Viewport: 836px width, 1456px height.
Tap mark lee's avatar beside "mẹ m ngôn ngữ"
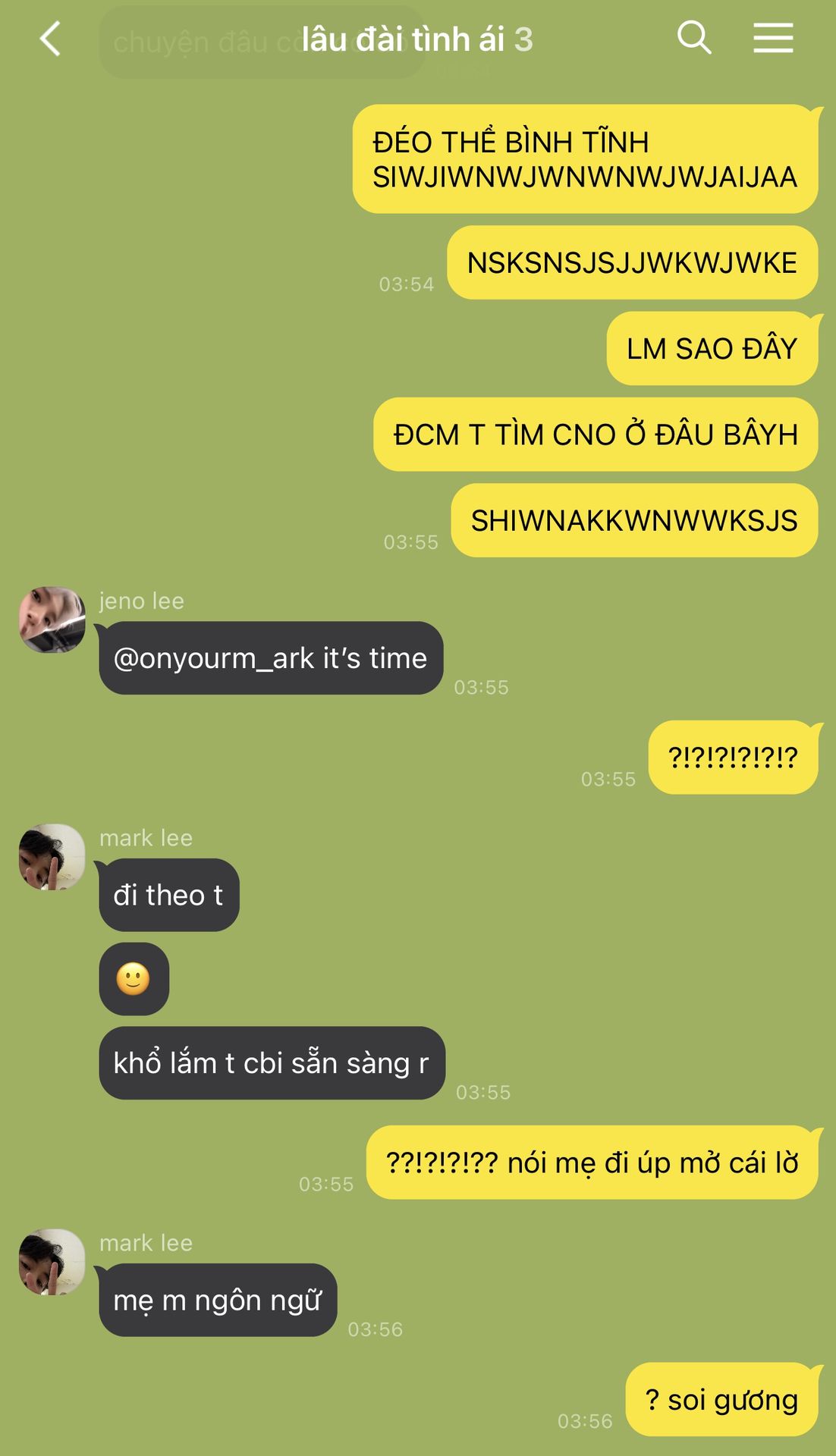52,1262
